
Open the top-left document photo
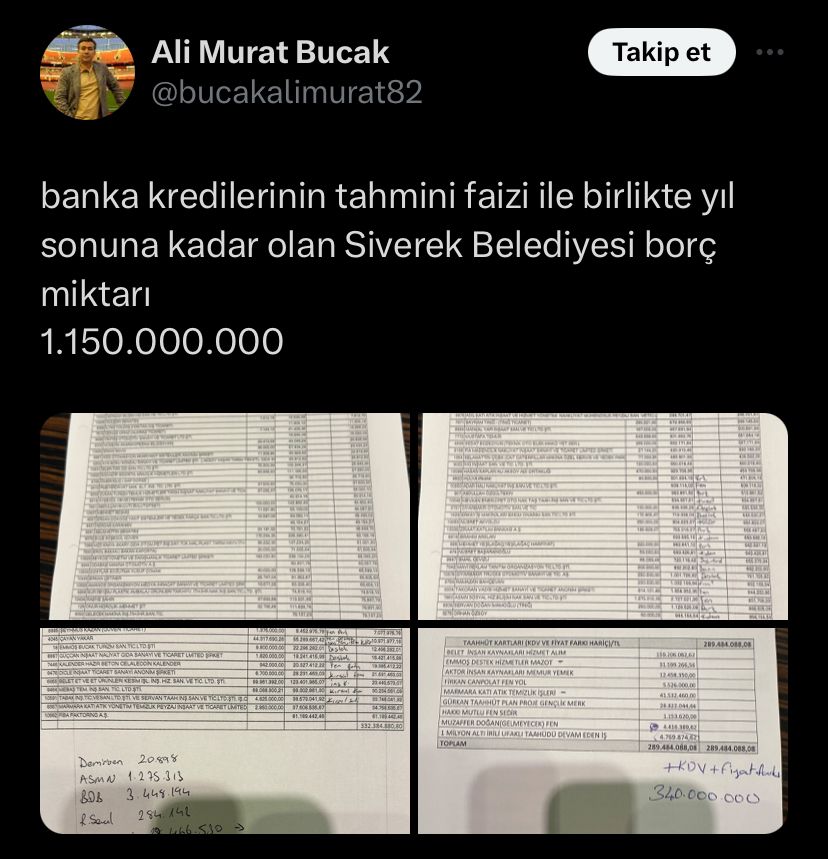(x=225, y=518)
